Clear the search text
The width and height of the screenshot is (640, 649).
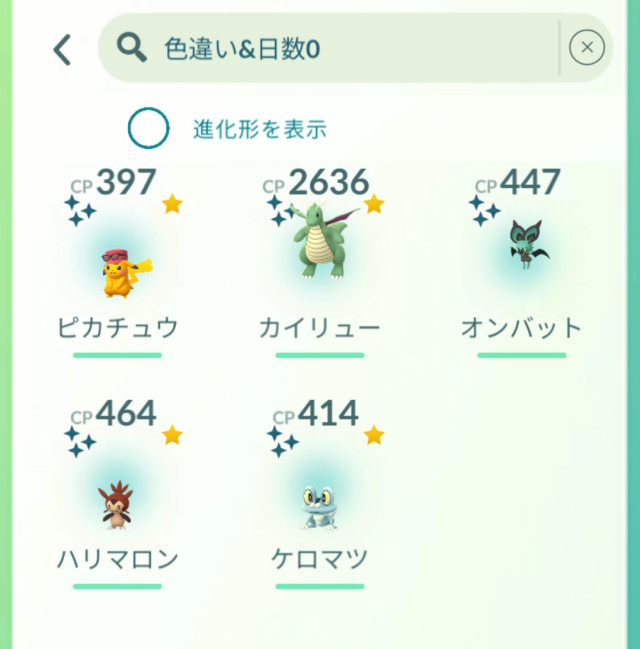click(587, 47)
